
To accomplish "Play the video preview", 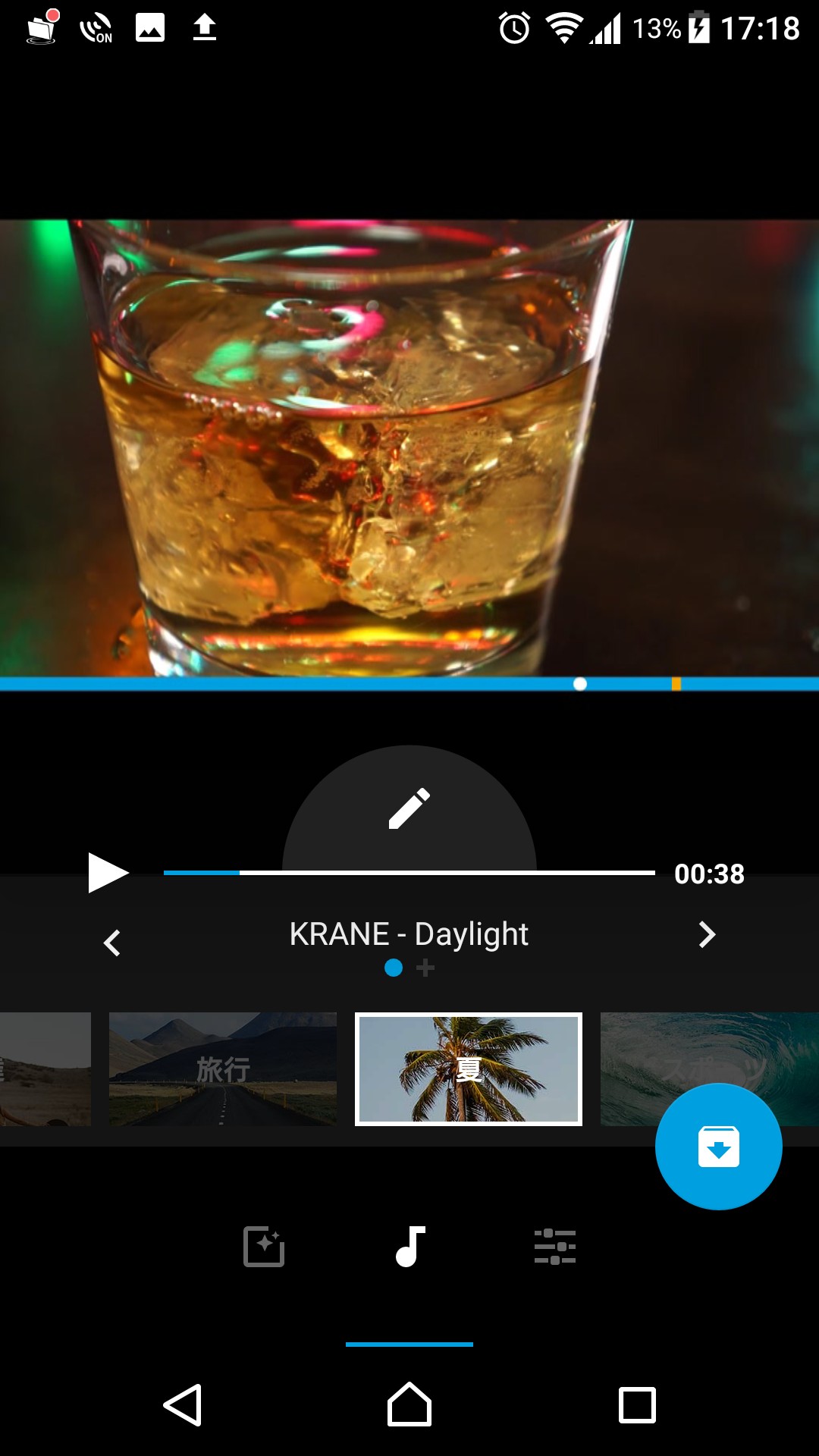I will click(x=108, y=873).
